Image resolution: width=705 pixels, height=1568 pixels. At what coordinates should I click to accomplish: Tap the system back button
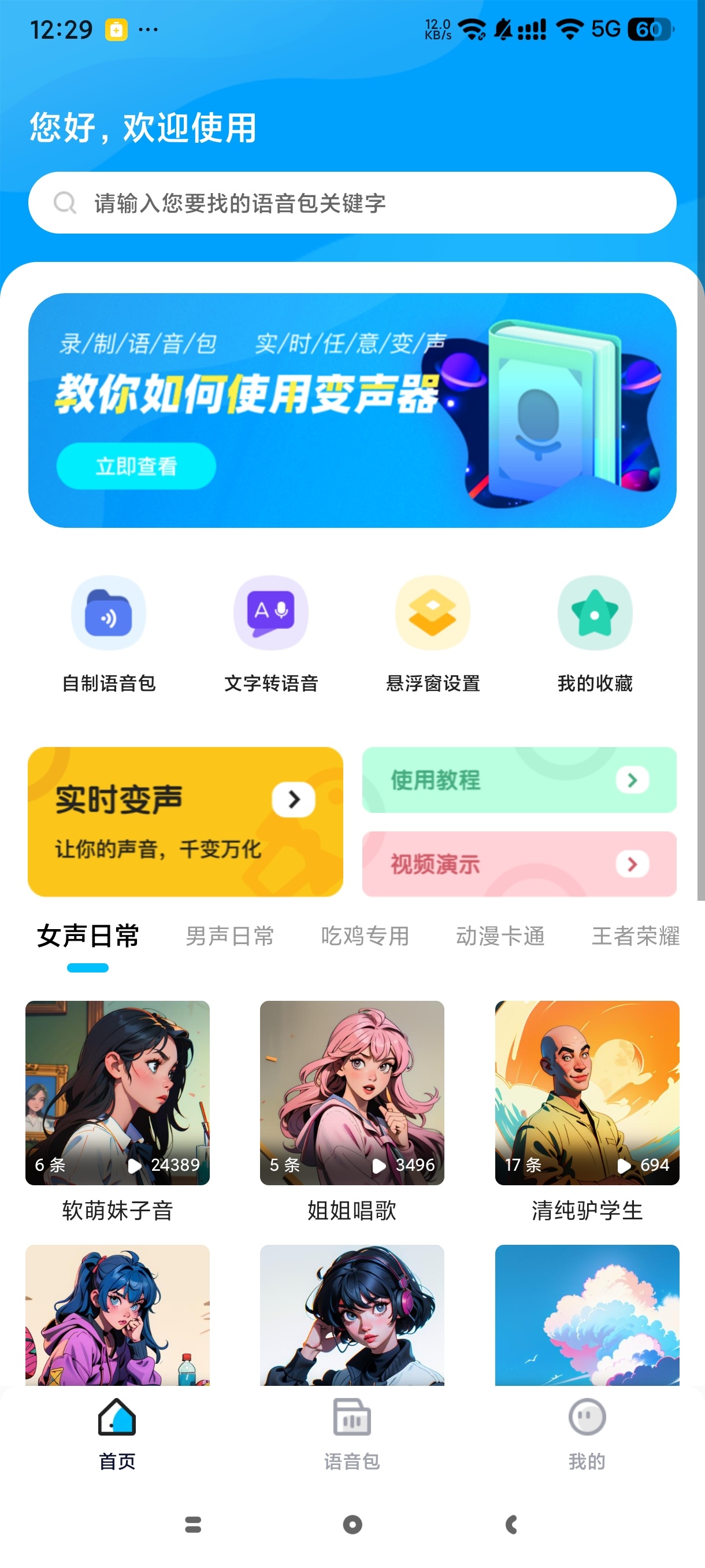511,1524
